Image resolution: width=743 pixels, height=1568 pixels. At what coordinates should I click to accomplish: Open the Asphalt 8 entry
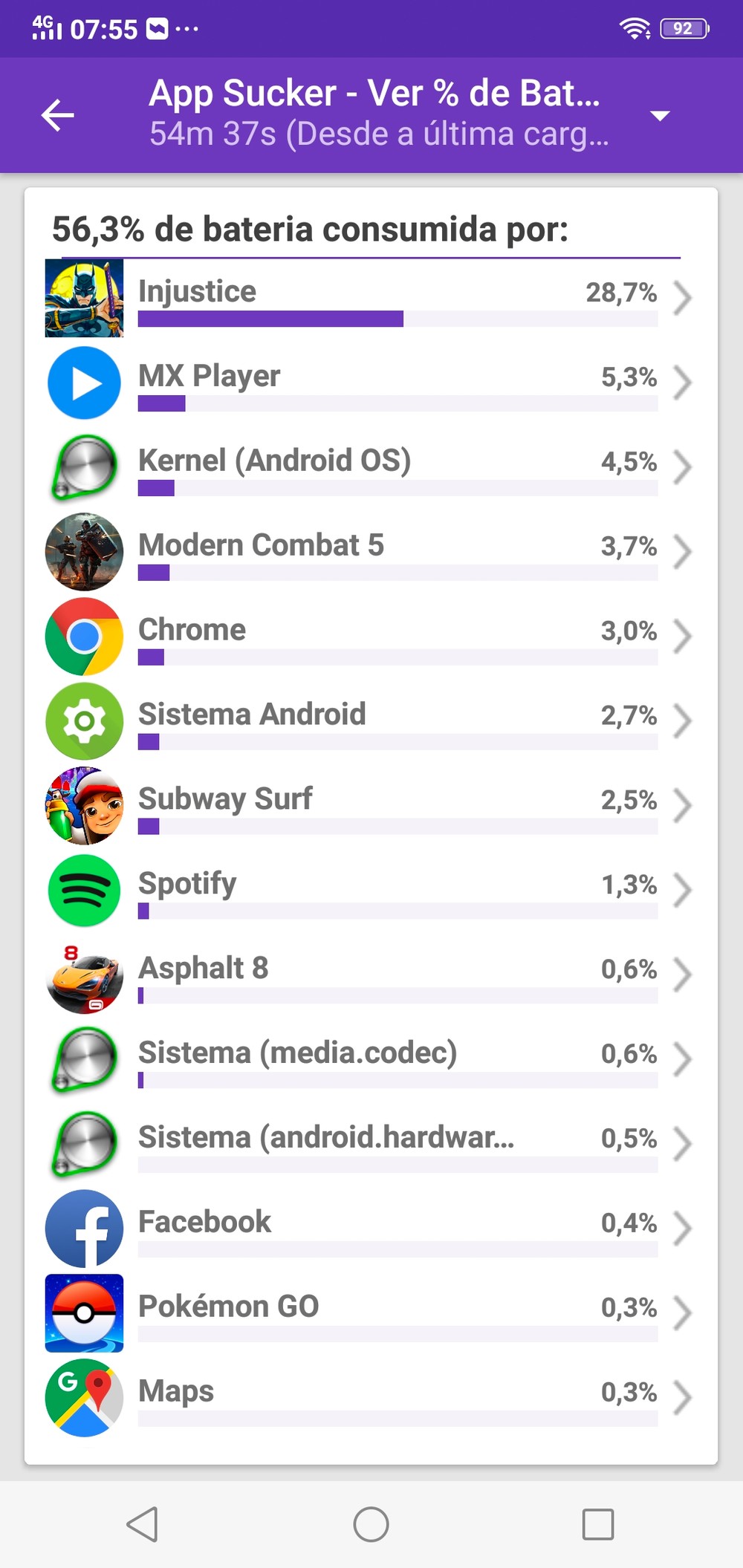(371, 975)
